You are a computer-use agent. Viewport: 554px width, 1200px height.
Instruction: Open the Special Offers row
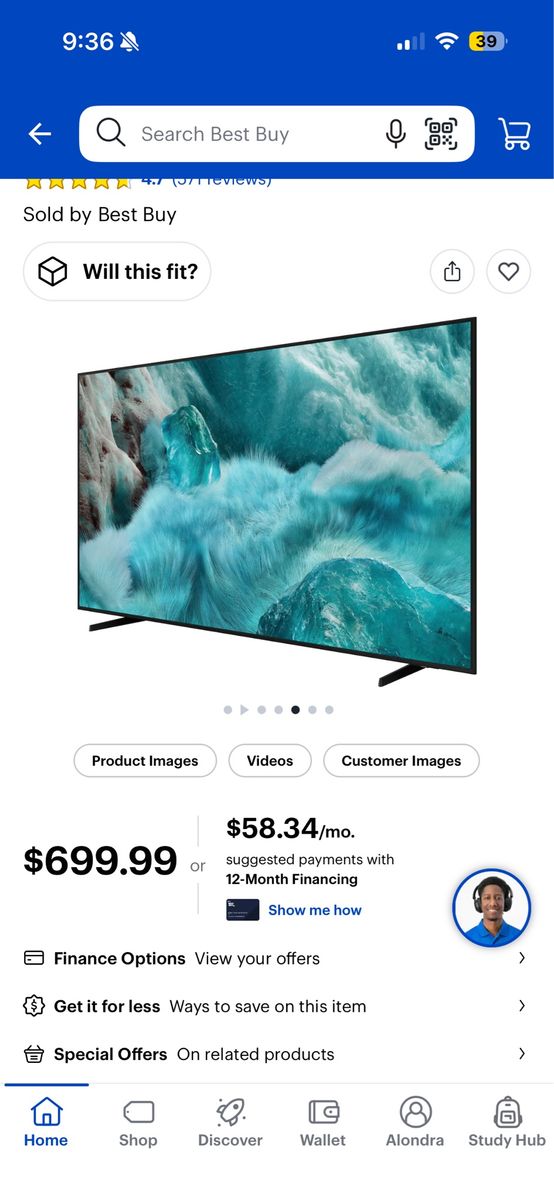(277, 1054)
